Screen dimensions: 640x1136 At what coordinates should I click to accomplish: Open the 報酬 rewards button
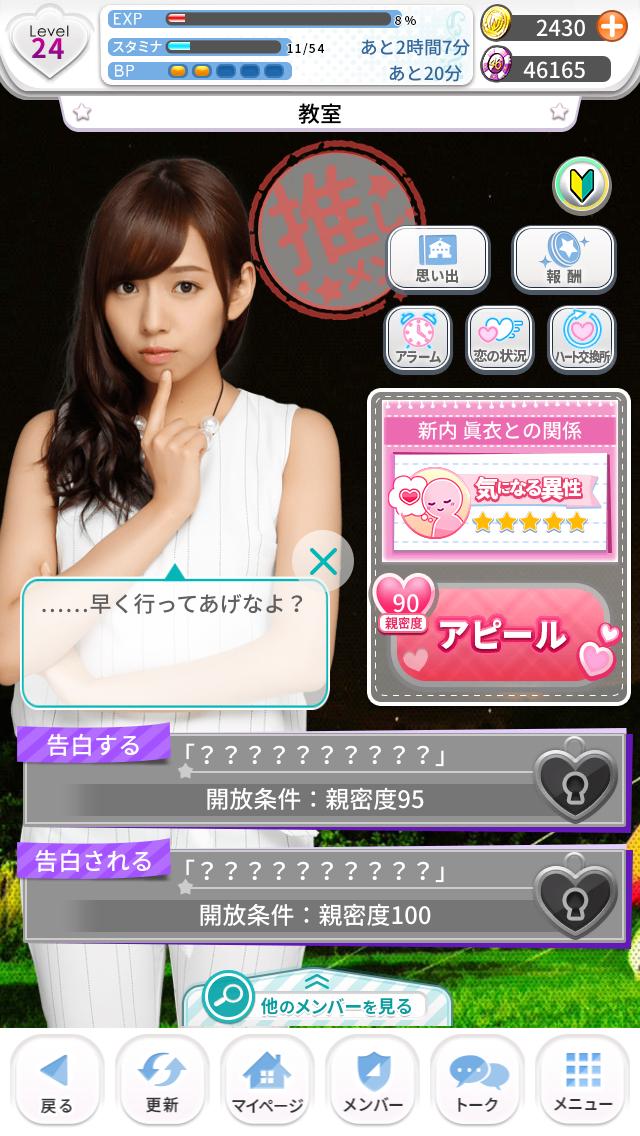(x=563, y=257)
